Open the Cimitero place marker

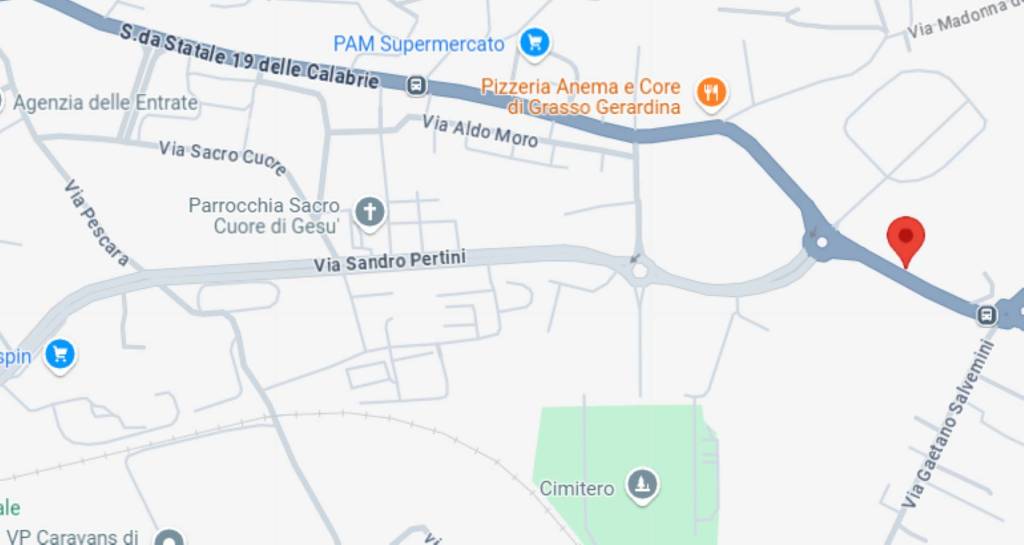point(641,486)
